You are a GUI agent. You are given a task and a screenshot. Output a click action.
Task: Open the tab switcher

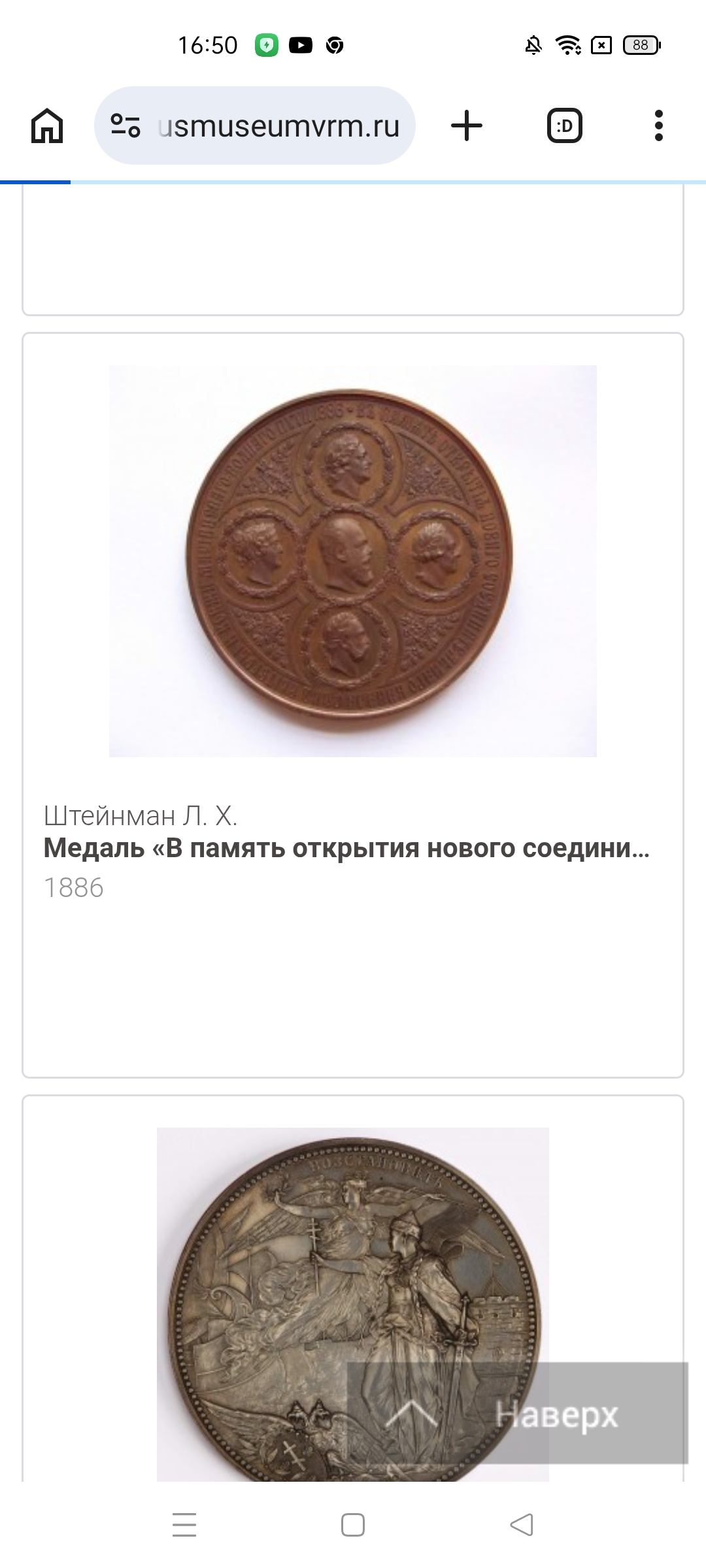point(565,125)
